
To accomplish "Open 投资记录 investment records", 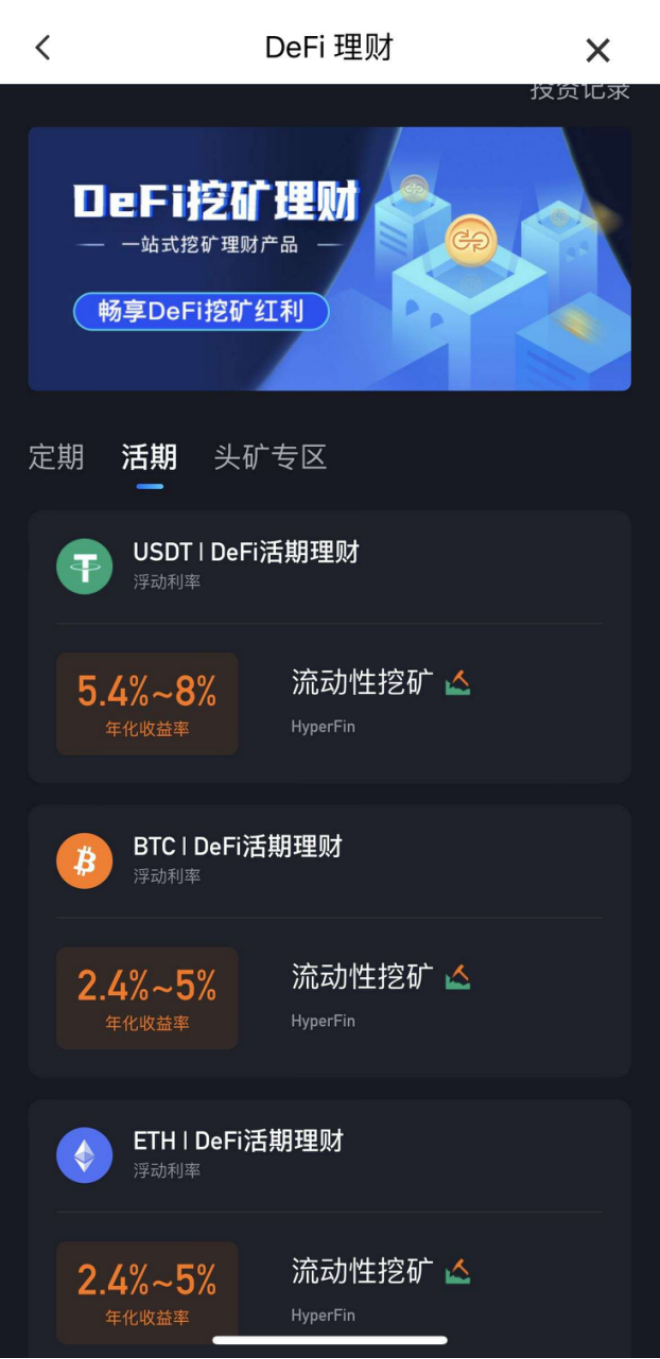I will pos(579,91).
